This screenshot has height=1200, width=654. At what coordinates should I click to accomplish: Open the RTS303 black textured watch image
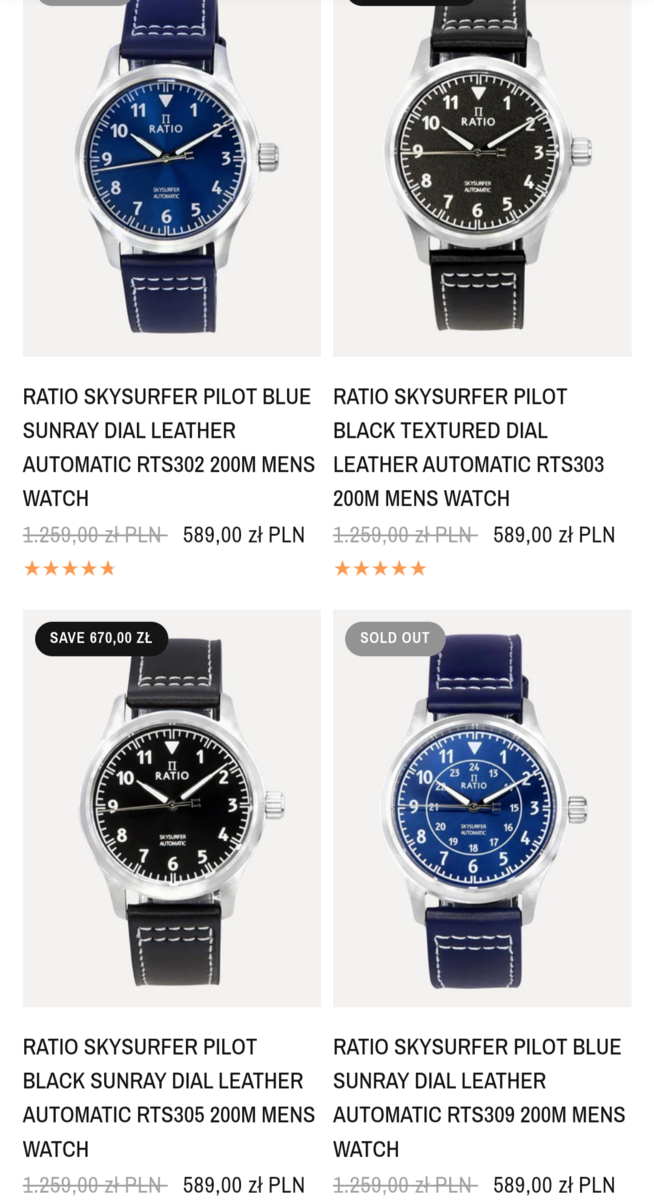[482, 178]
